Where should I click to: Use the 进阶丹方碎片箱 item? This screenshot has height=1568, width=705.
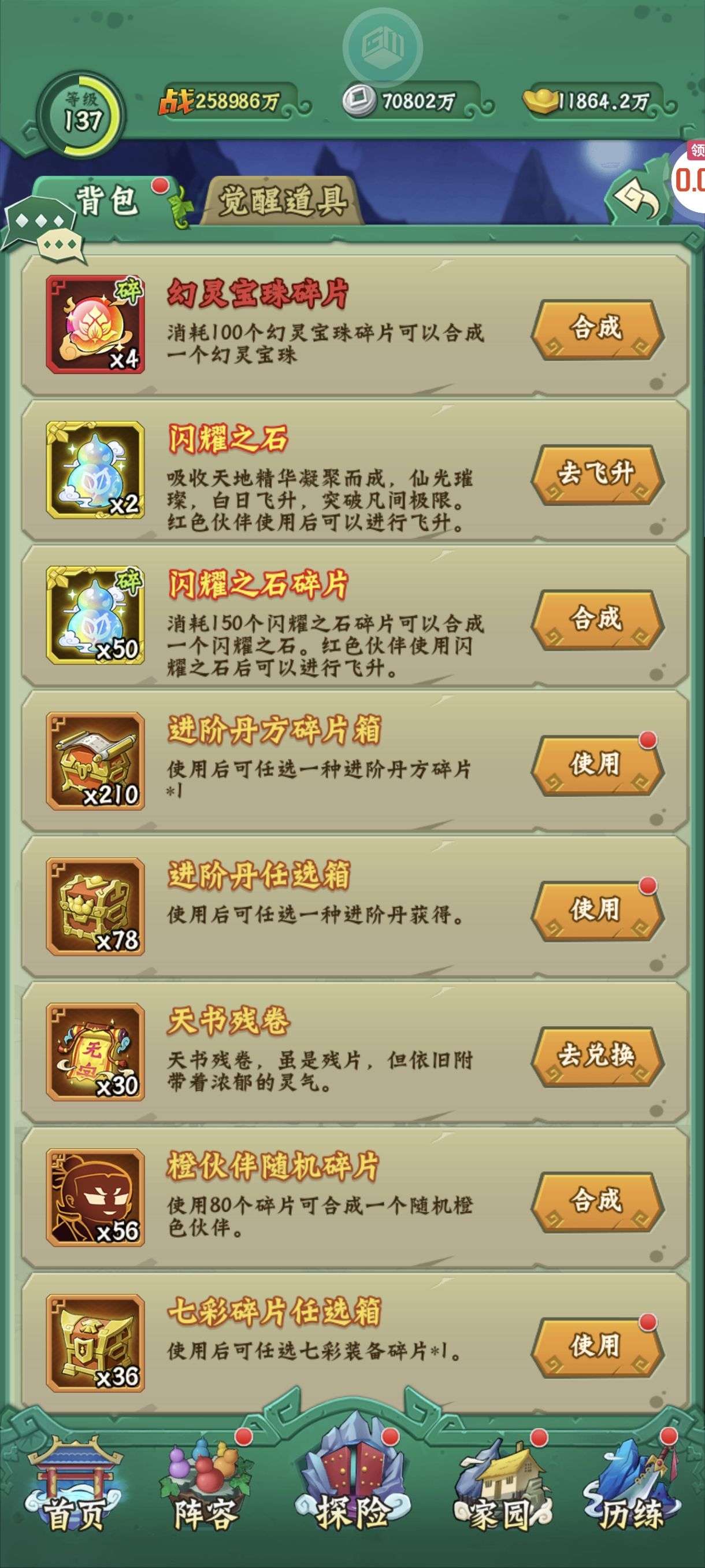(597, 765)
